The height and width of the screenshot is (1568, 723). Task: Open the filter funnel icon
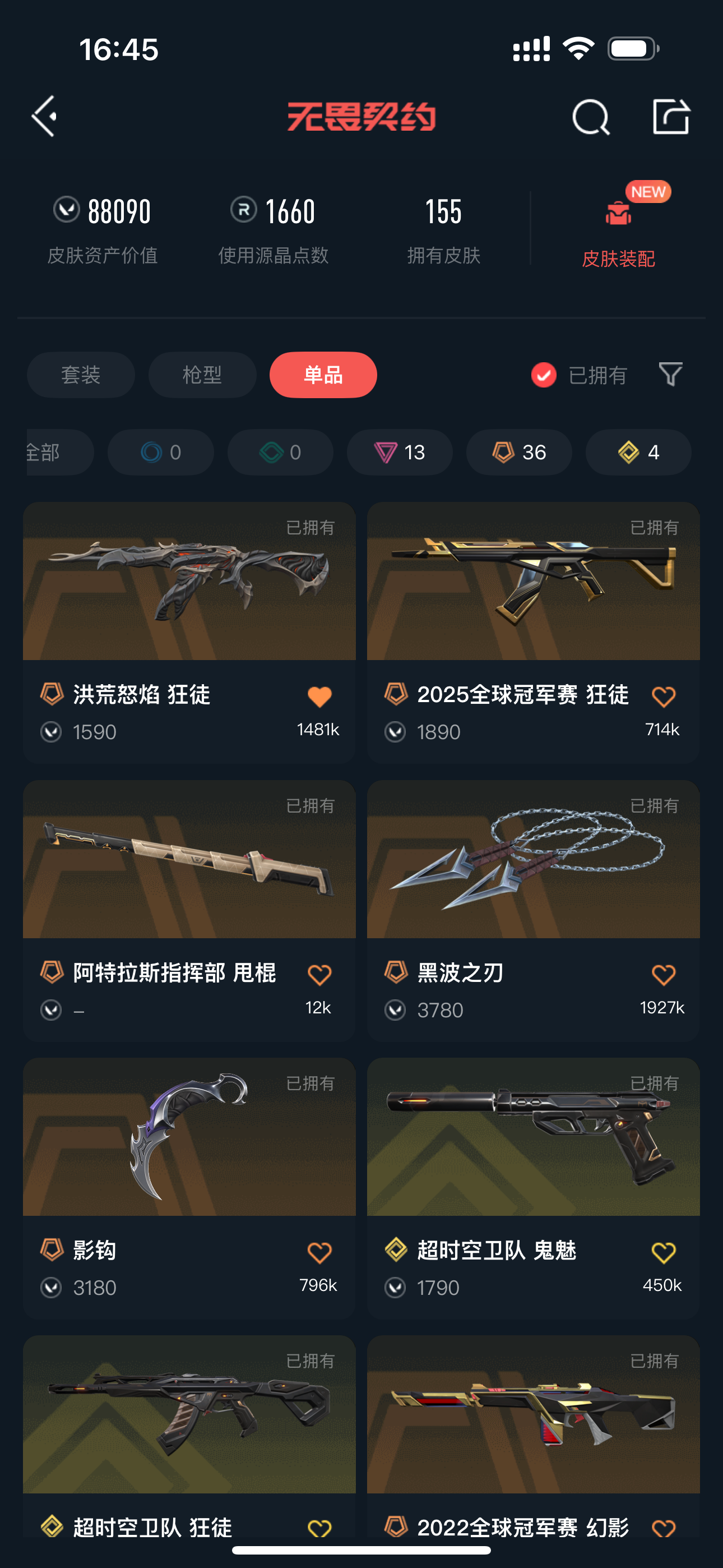tap(670, 375)
